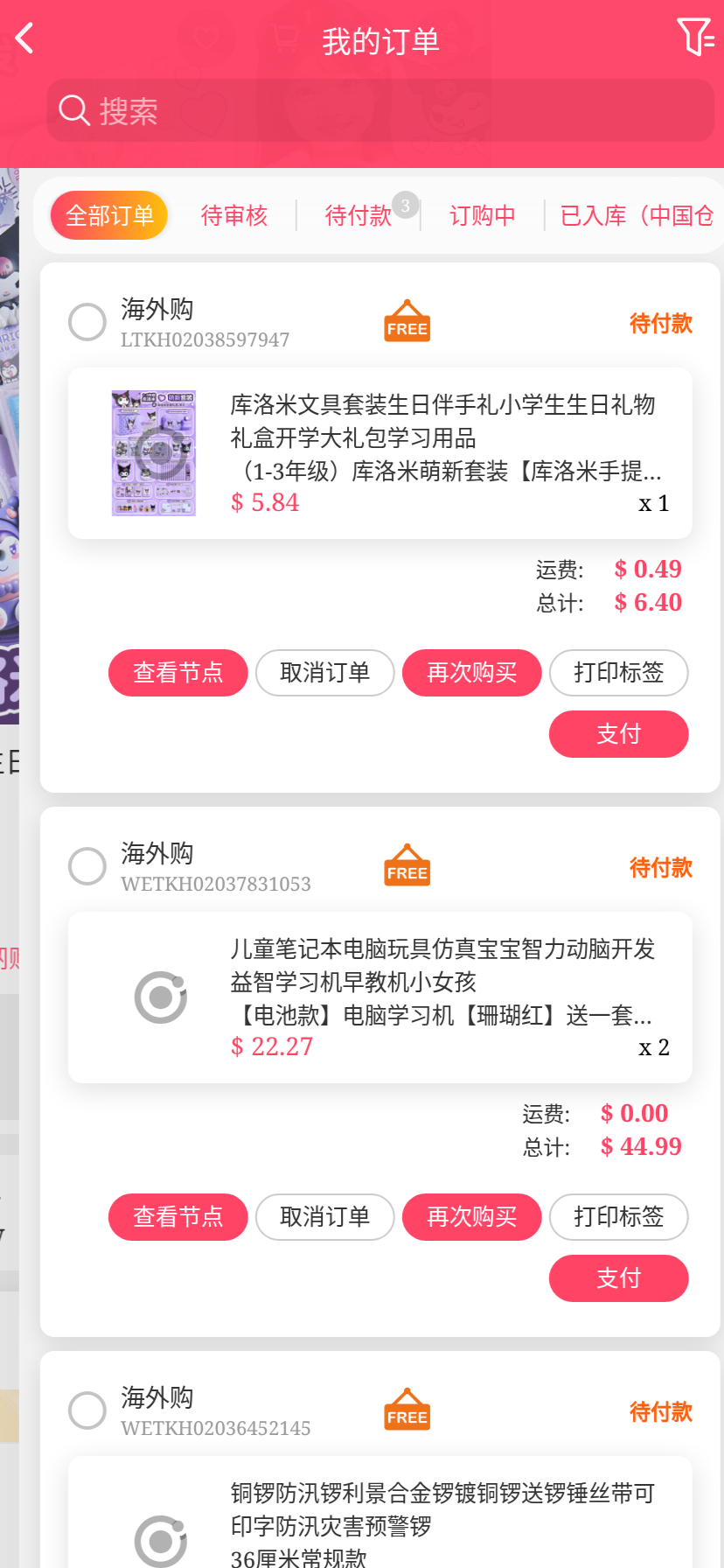The height and width of the screenshot is (1568, 724).
Task: Buy again for order LTKH02038597947
Action: [472, 673]
